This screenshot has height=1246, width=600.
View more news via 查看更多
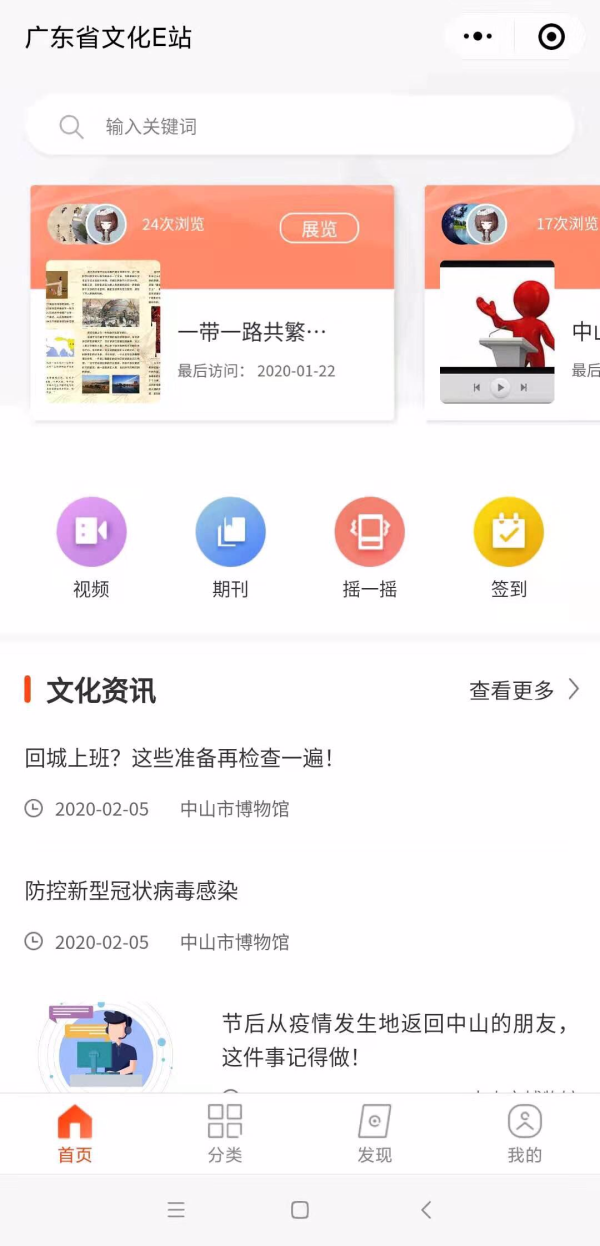point(523,690)
